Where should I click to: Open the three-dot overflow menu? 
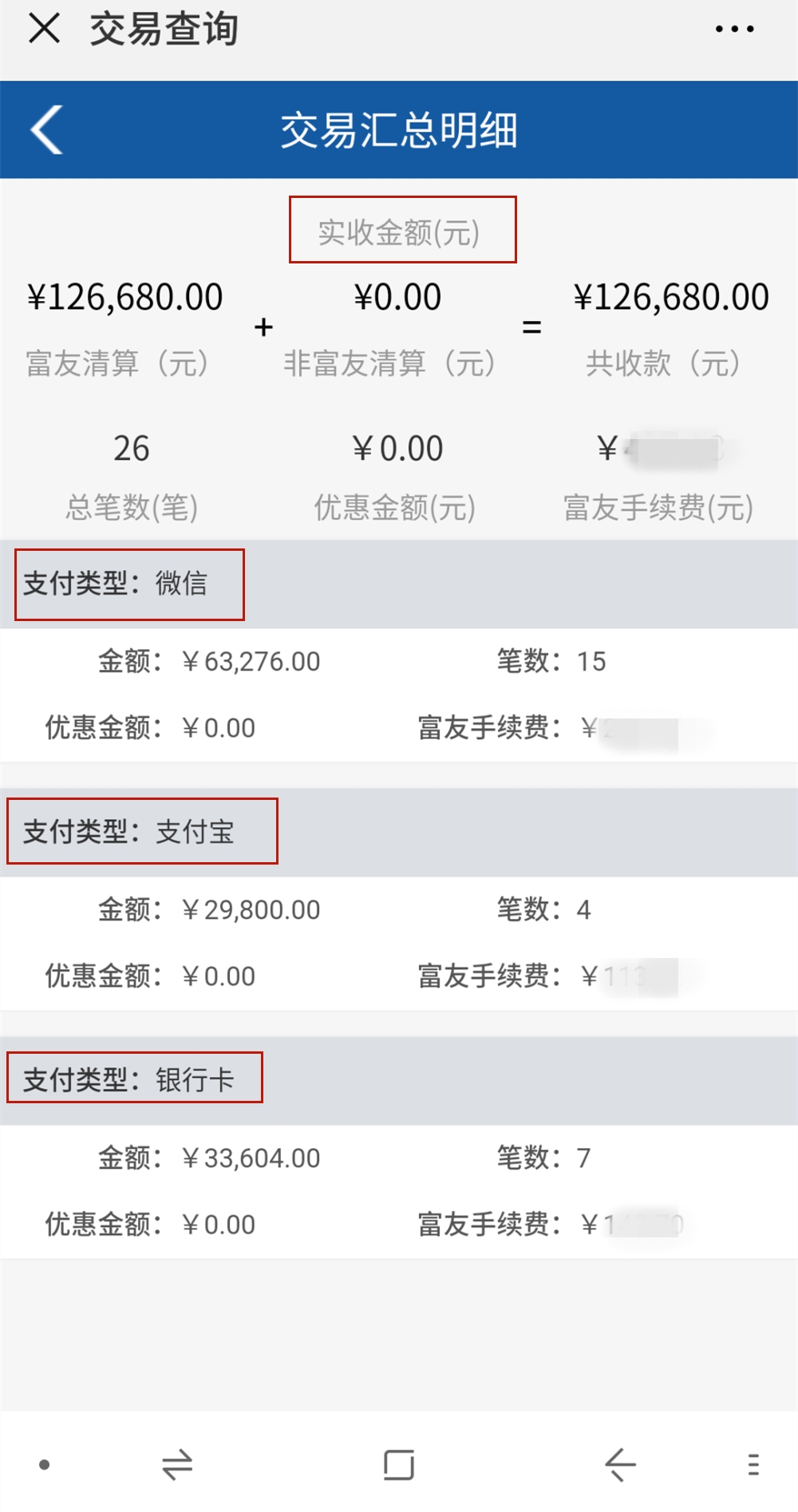click(734, 30)
